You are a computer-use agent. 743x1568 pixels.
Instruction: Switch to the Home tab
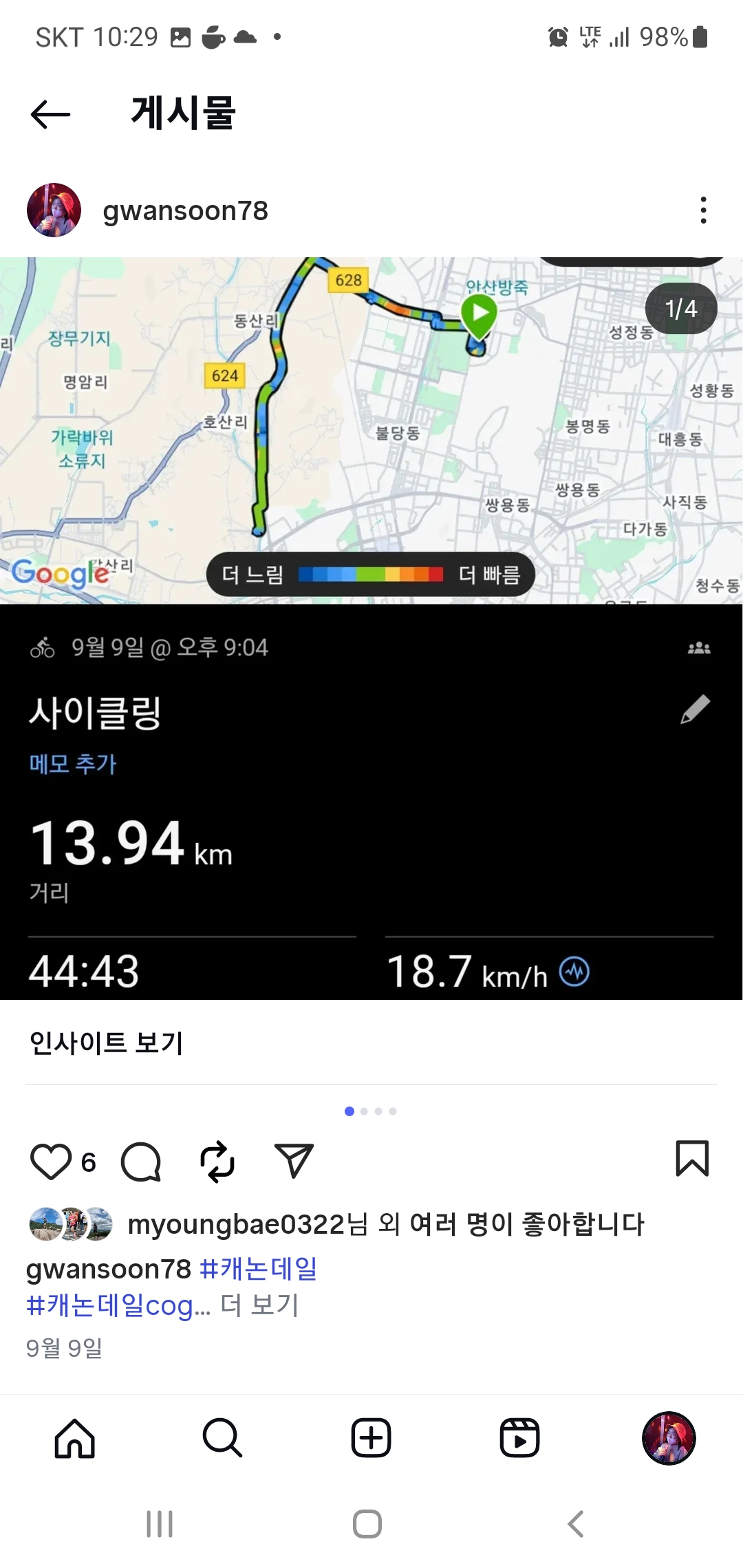point(74,1438)
